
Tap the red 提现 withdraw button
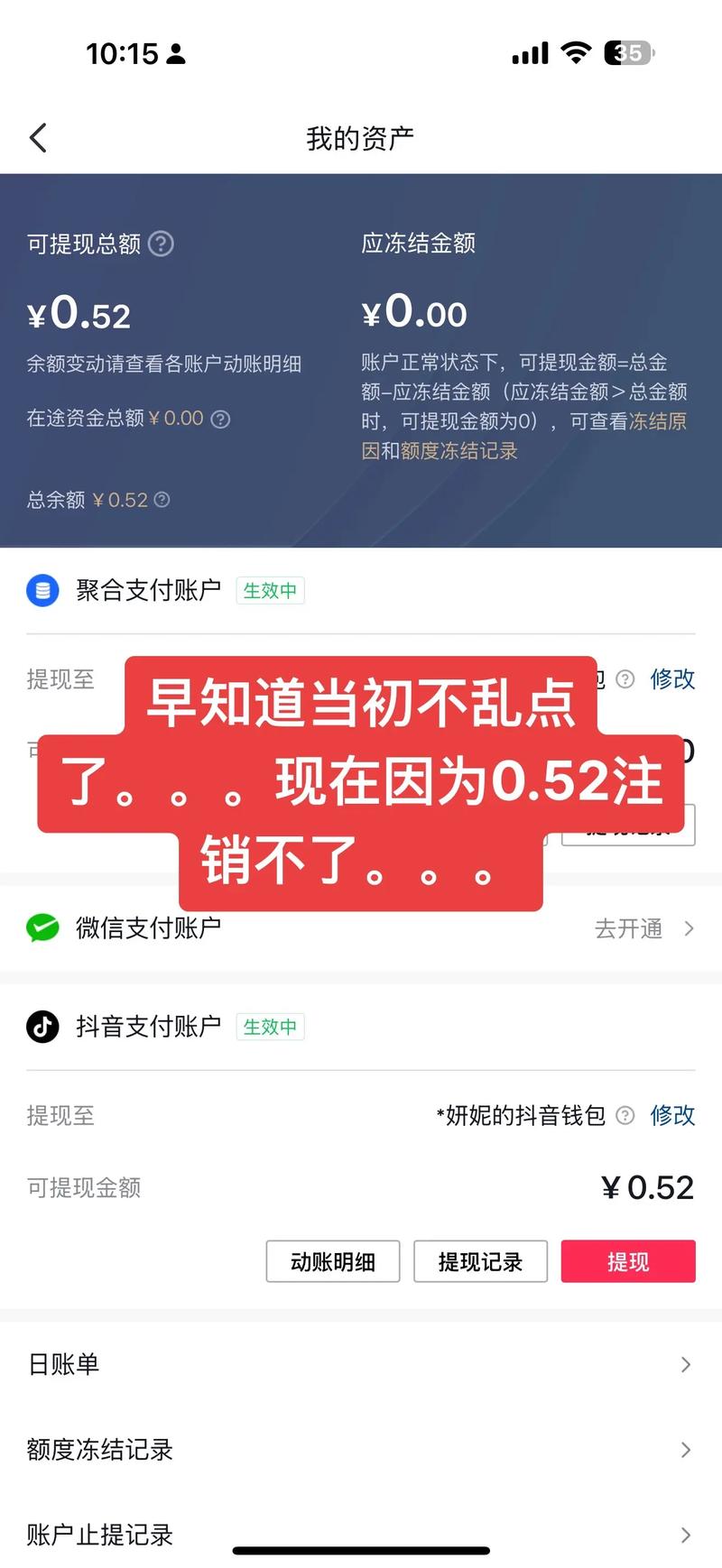click(628, 1262)
